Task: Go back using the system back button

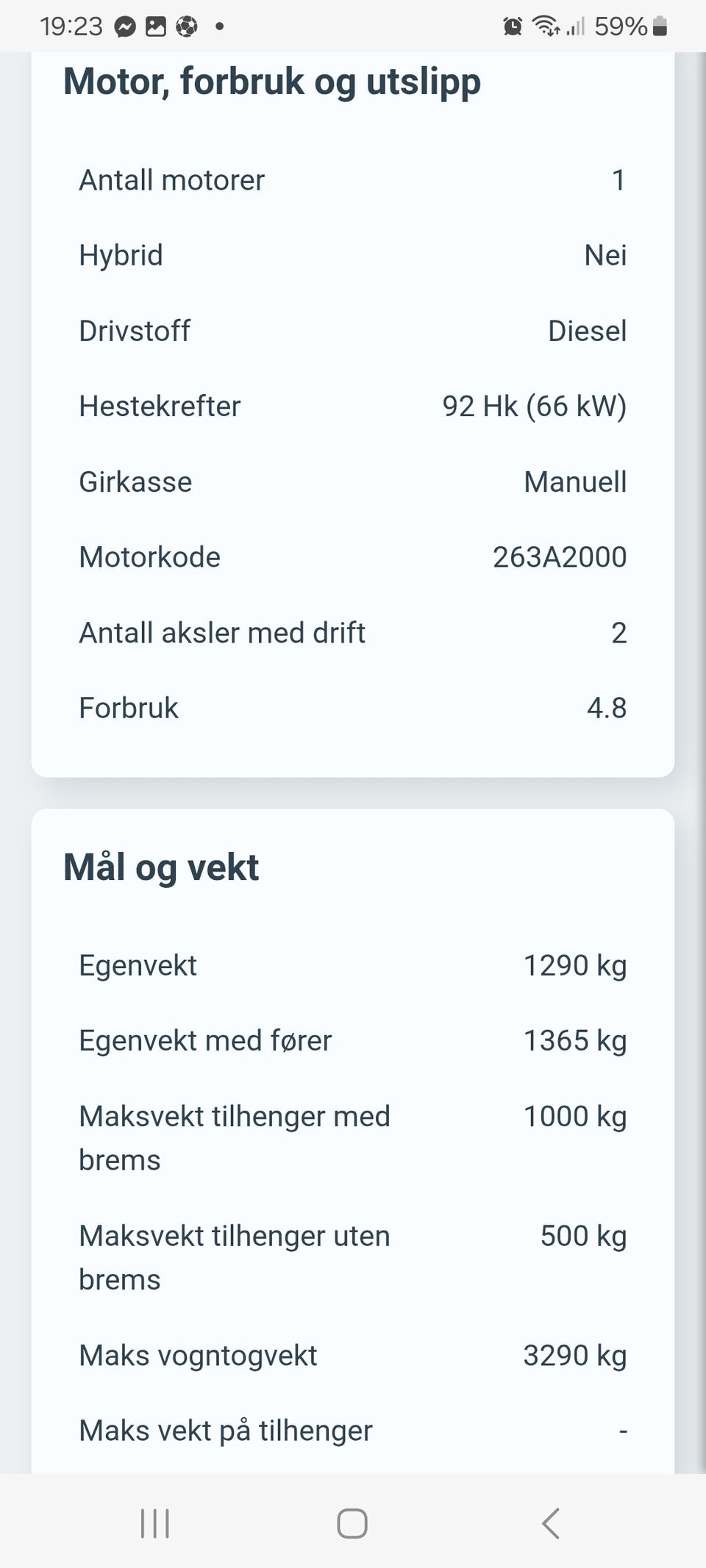Action: click(551, 1523)
